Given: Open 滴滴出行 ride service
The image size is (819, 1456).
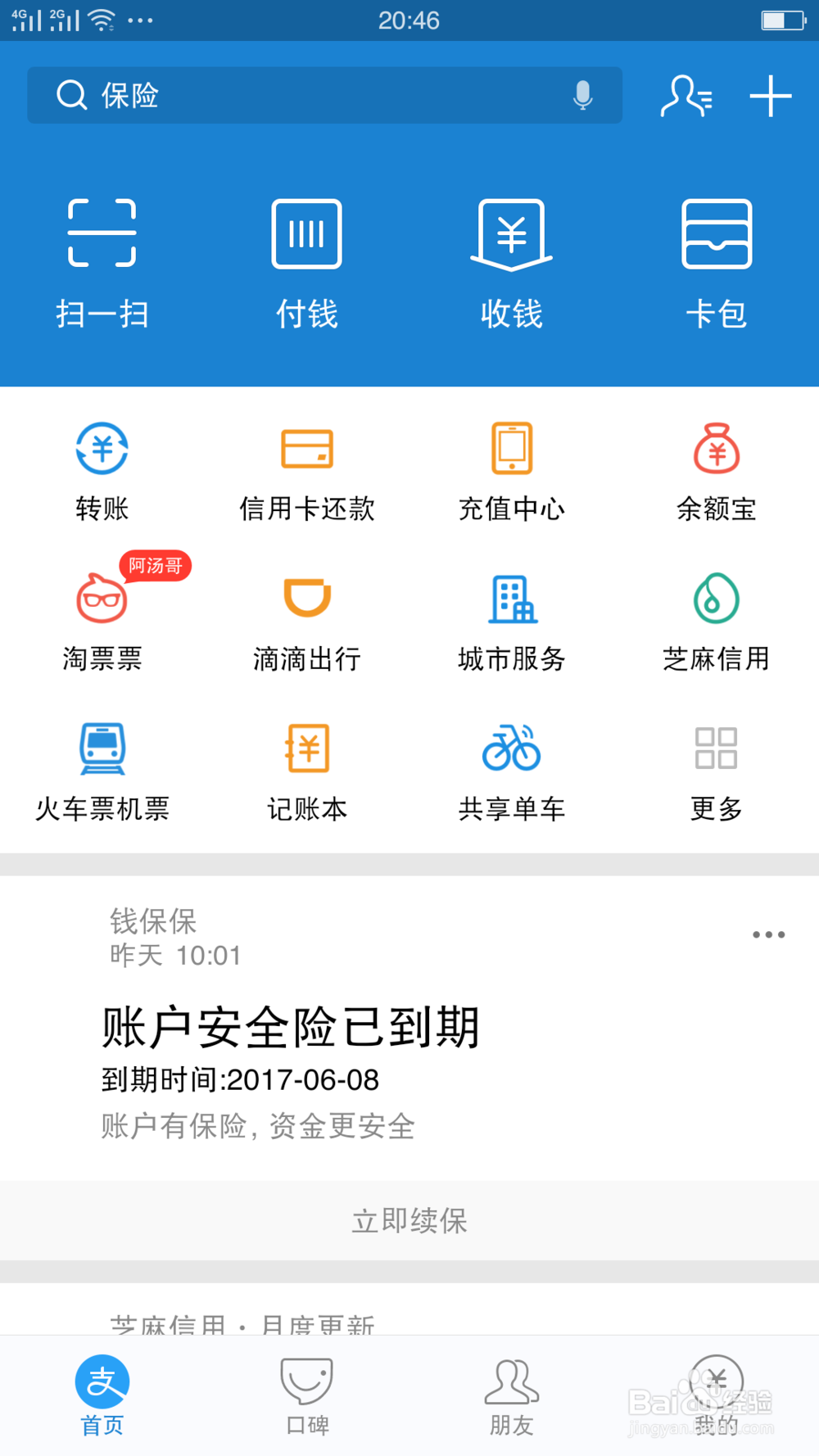Looking at the screenshot, I should 307,622.
